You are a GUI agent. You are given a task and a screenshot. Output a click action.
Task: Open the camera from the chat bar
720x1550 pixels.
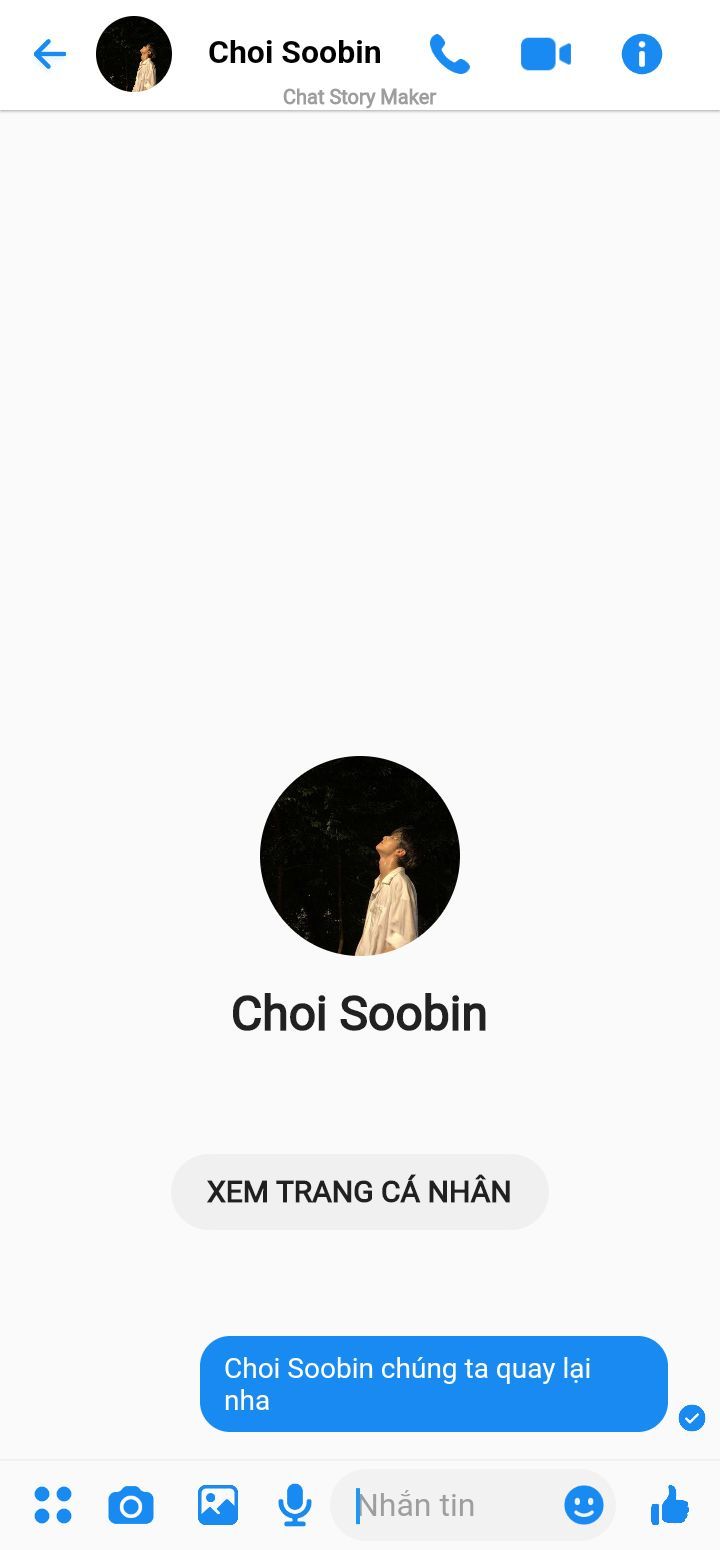131,1505
